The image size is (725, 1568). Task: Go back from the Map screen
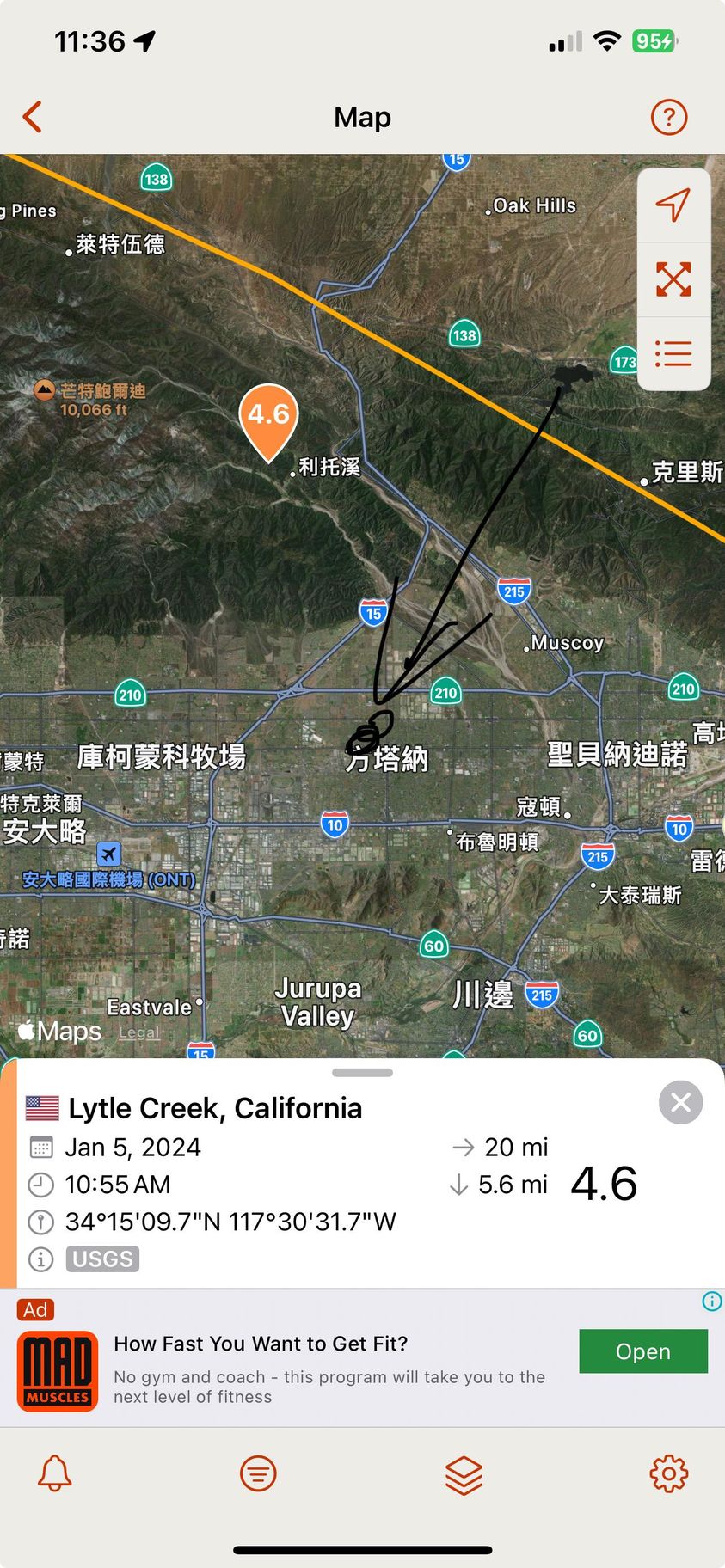tap(33, 117)
